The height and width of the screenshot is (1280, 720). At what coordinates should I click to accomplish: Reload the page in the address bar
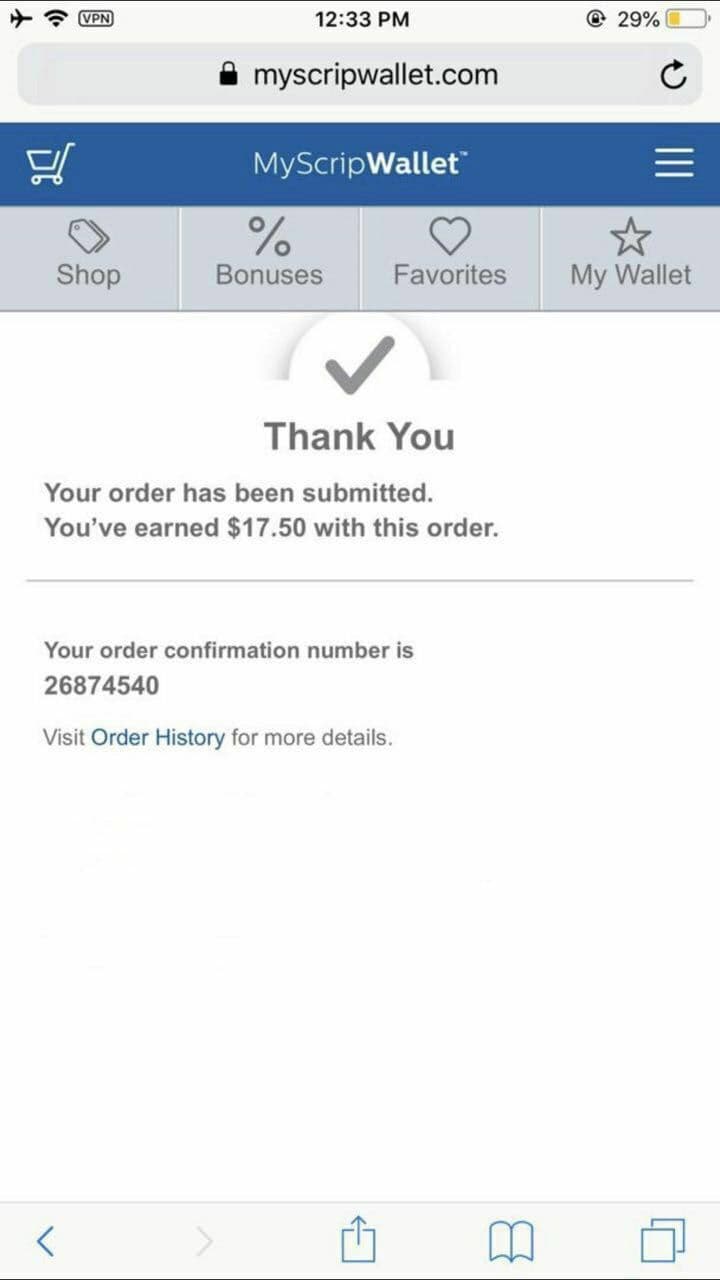click(x=674, y=75)
